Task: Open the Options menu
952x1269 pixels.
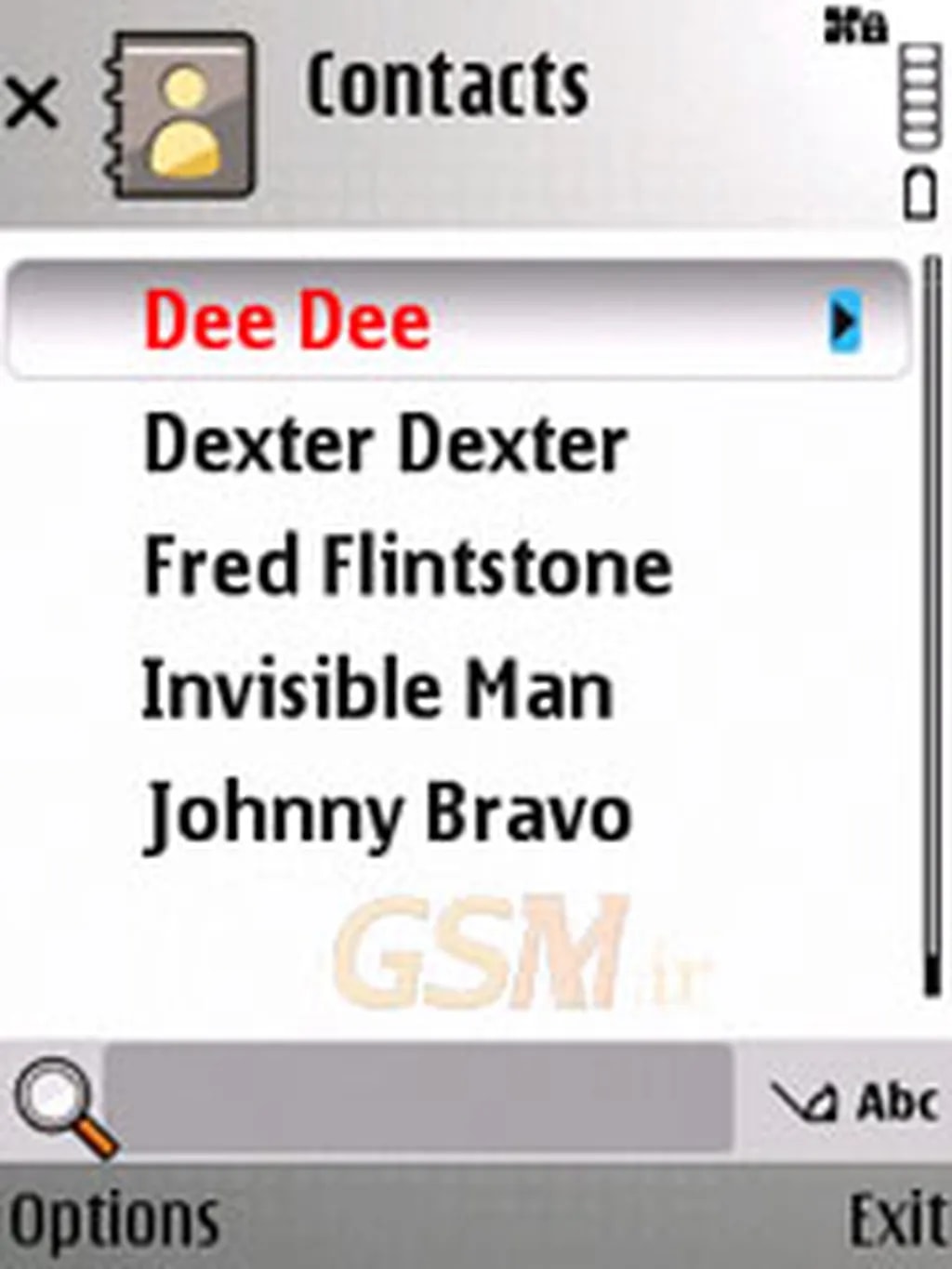Action: coord(113,1220)
